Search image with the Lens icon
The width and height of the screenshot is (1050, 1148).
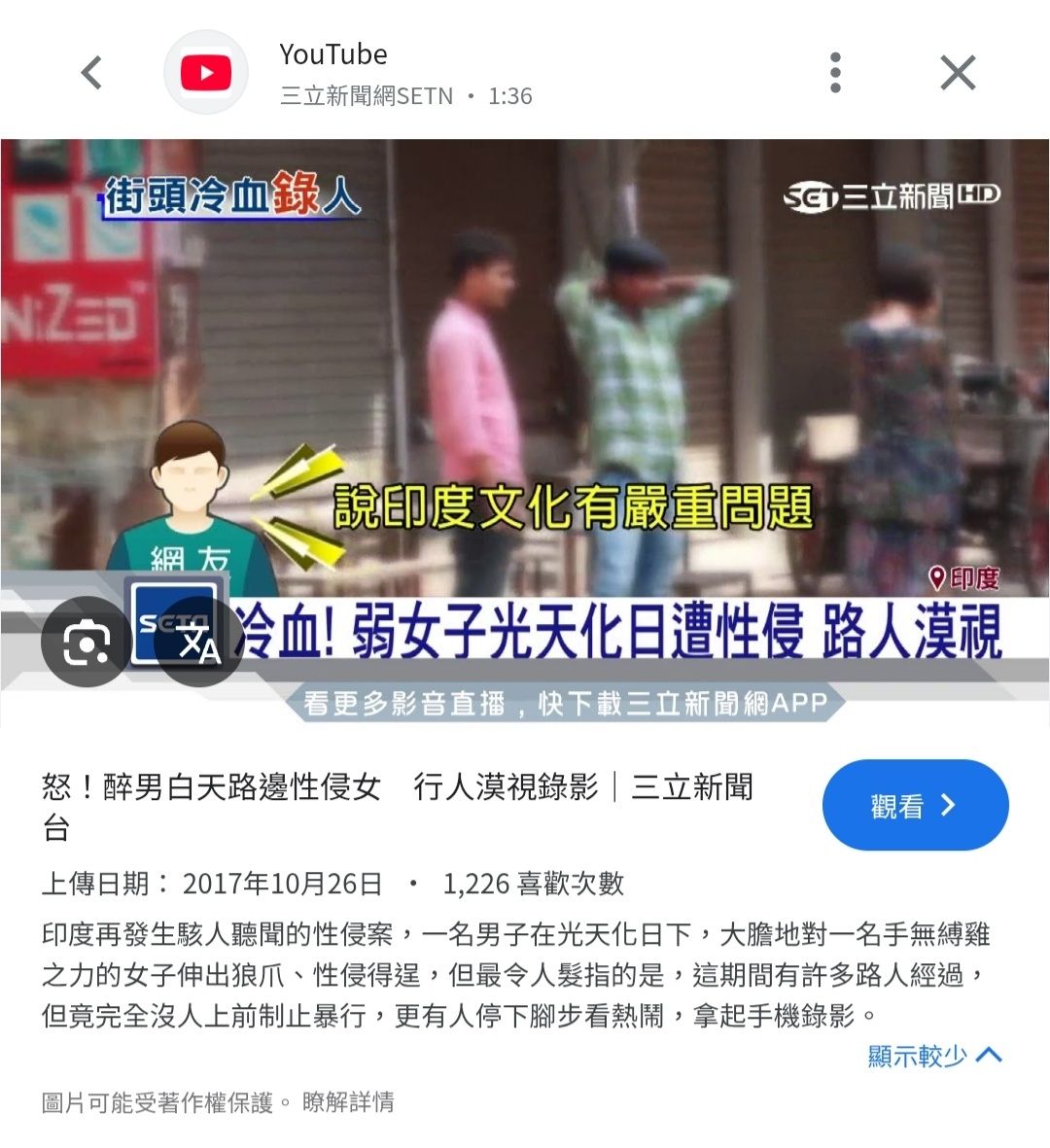pos(87,643)
